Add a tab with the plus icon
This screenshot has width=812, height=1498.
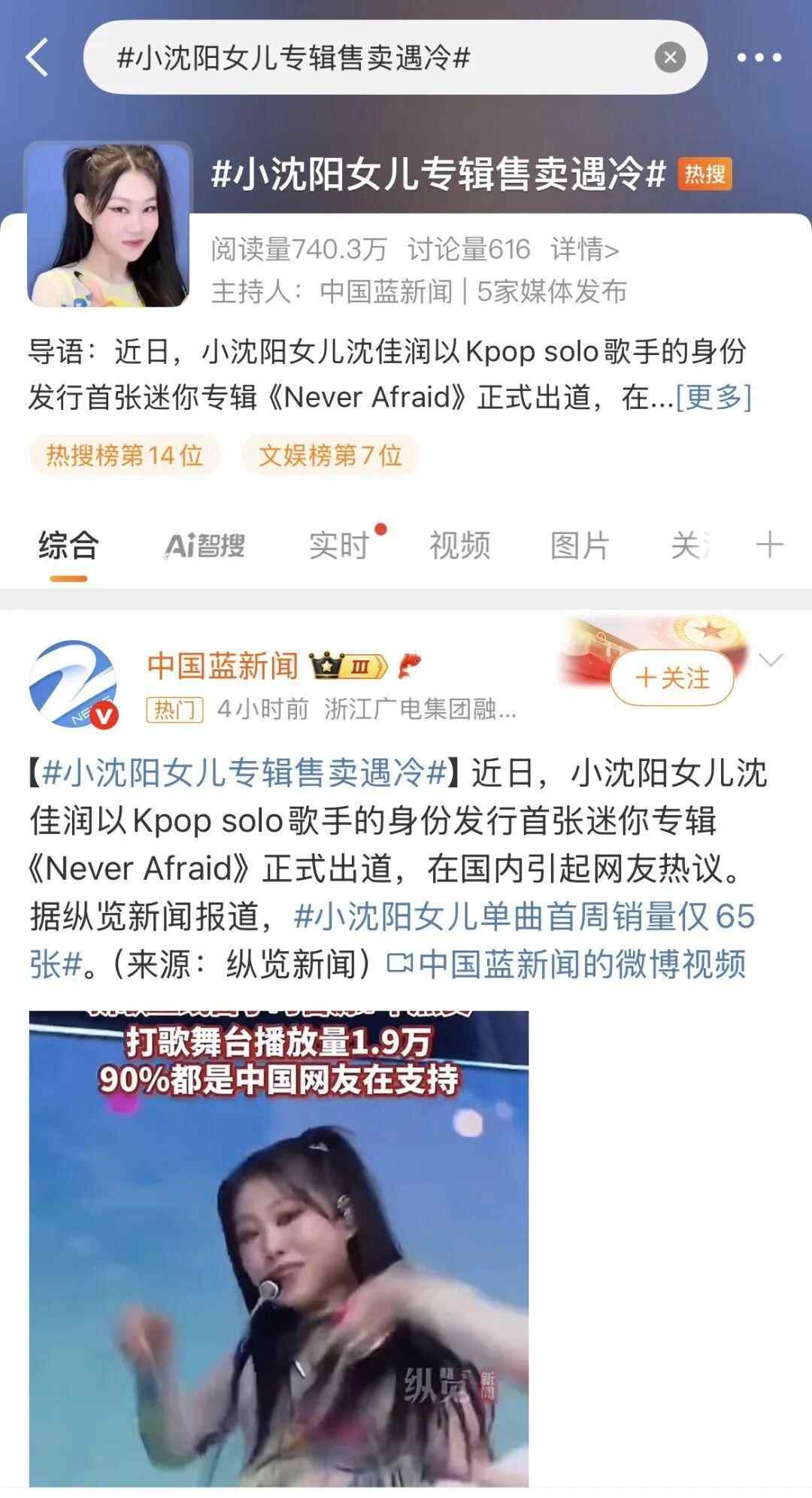coord(769,544)
